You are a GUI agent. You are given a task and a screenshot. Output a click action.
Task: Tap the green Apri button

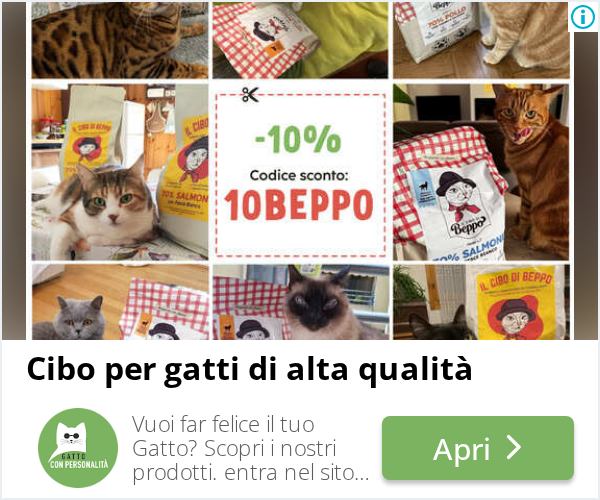478,448
